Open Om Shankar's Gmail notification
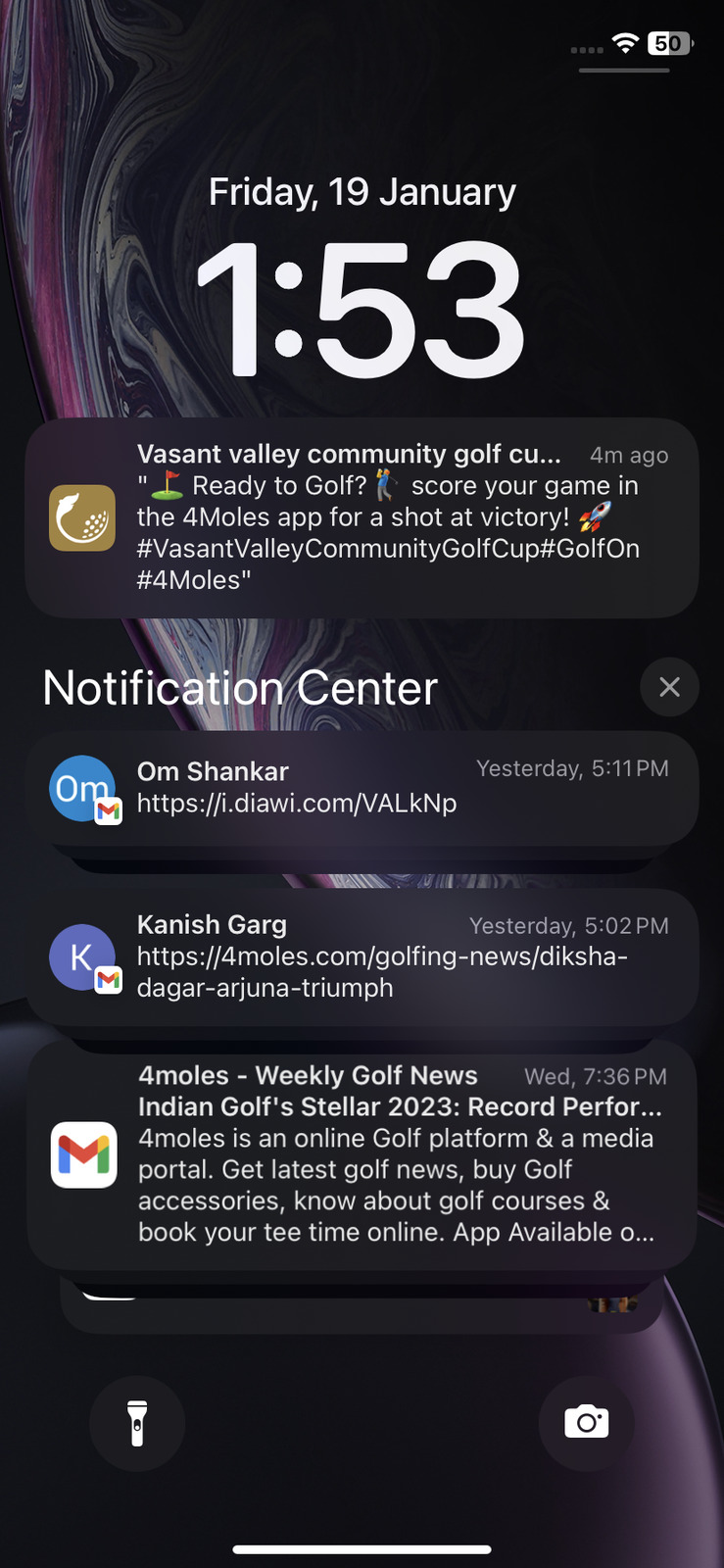The height and width of the screenshot is (1568, 724). click(x=362, y=788)
